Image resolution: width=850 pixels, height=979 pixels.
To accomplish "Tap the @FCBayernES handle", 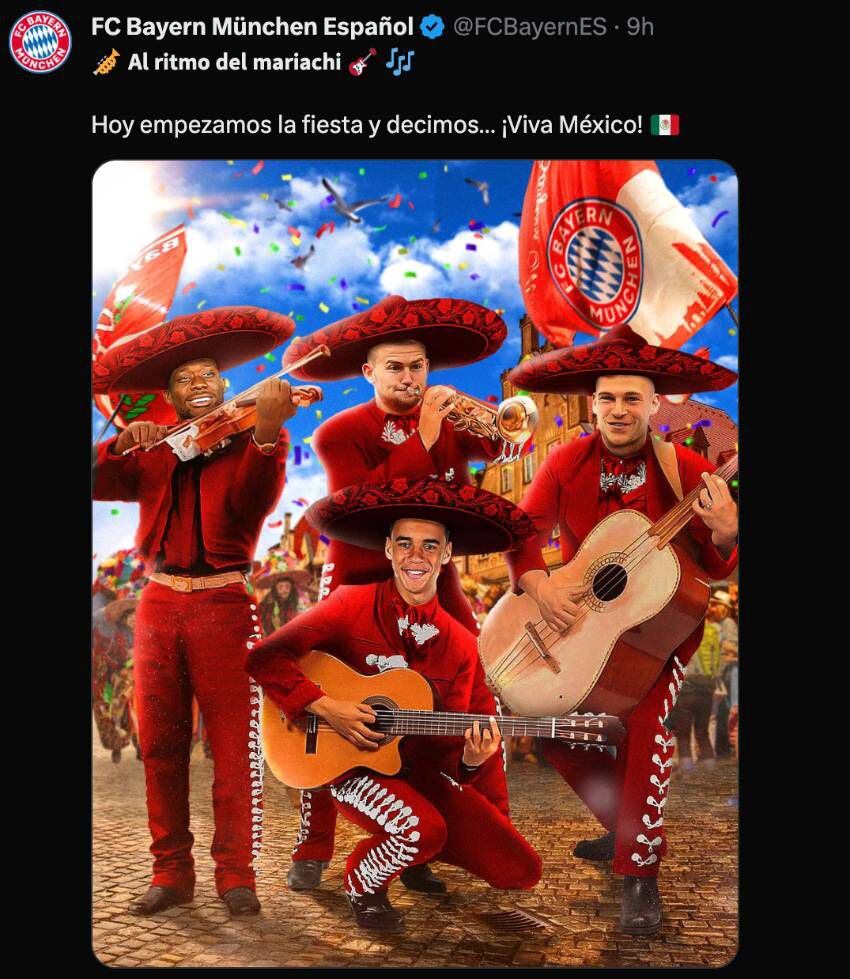I will coord(530,27).
